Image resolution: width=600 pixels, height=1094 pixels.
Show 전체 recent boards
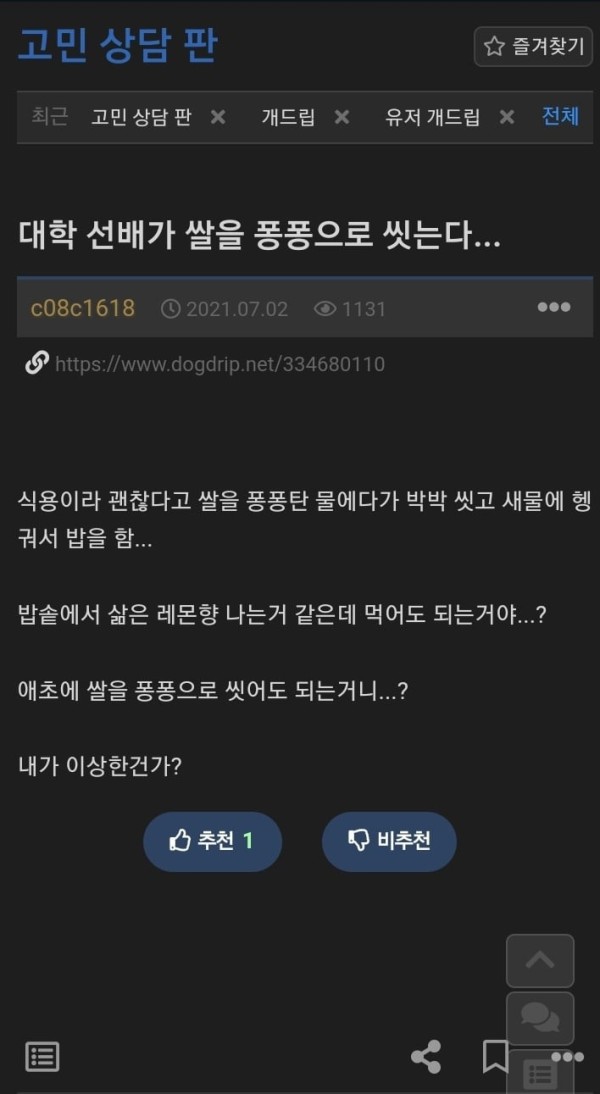click(x=560, y=117)
